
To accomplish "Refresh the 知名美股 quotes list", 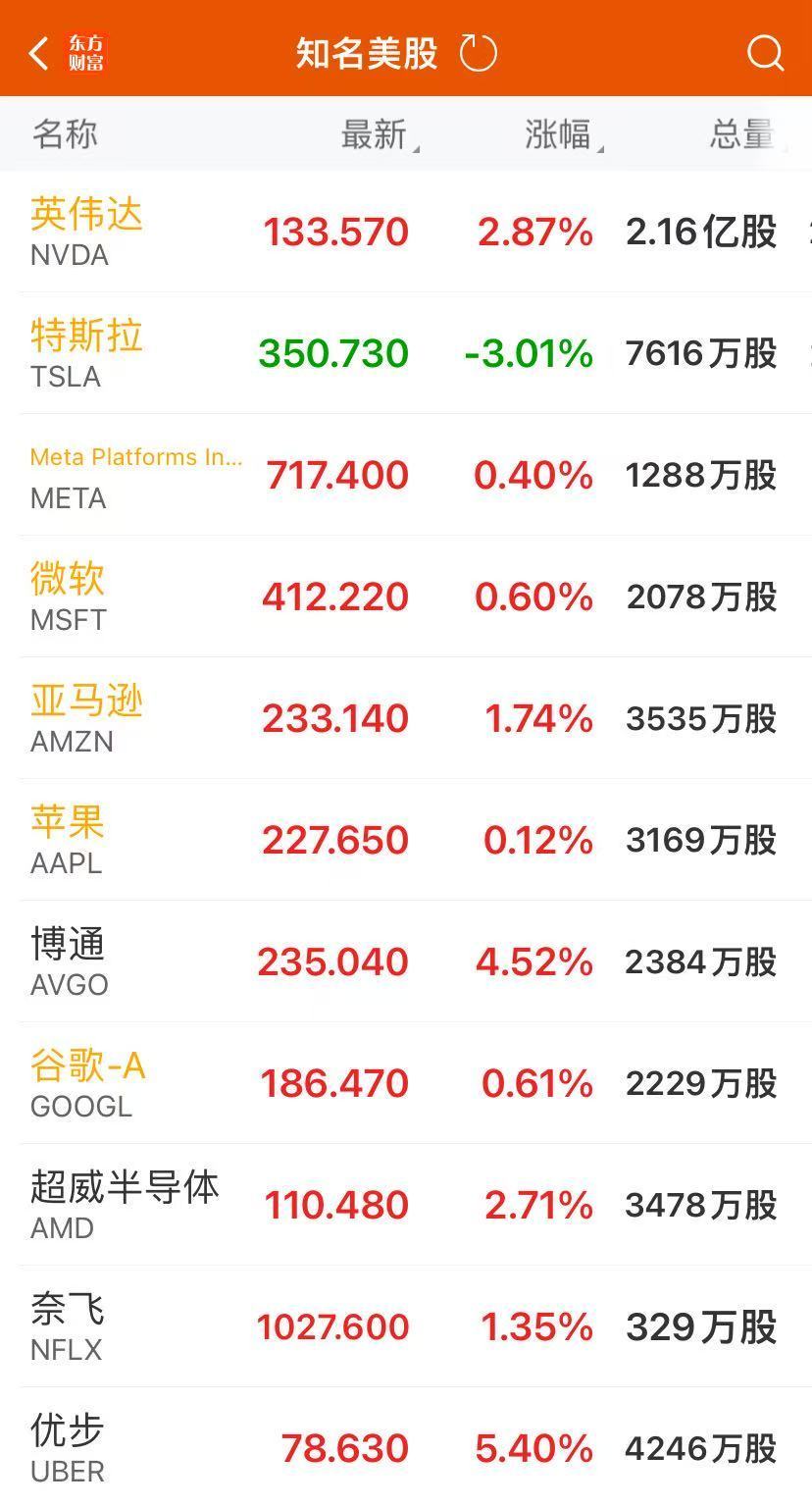I will pyautogui.click(x=479, y=53).
